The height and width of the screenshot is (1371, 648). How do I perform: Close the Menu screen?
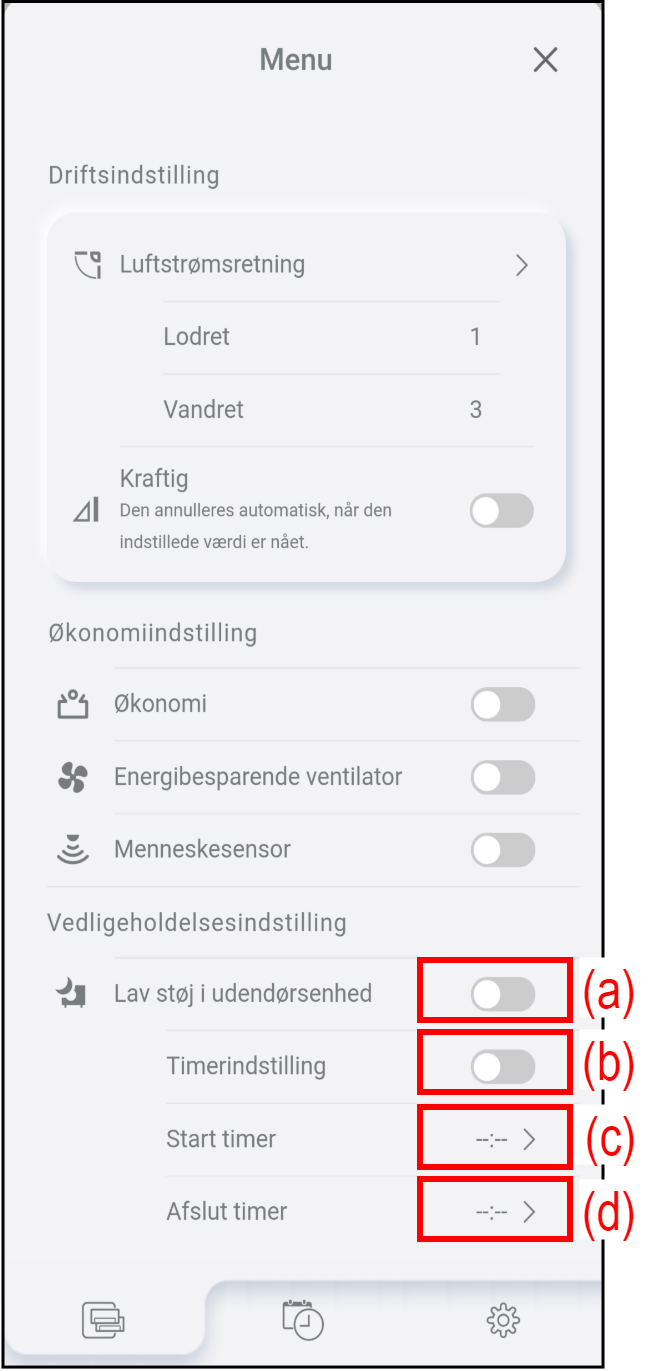click(545, 60)
